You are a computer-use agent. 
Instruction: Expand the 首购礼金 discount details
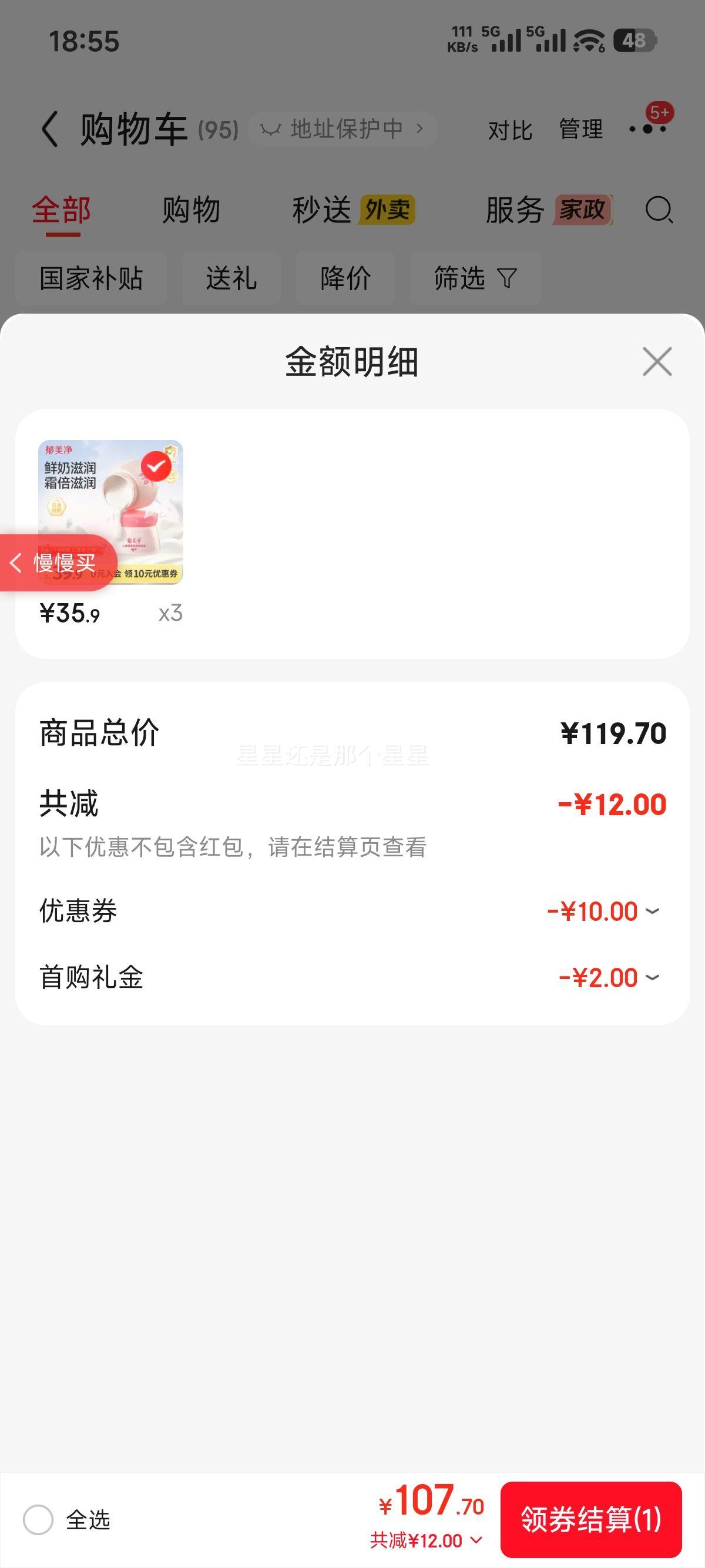pyautogui.click(x=652, y=978)
